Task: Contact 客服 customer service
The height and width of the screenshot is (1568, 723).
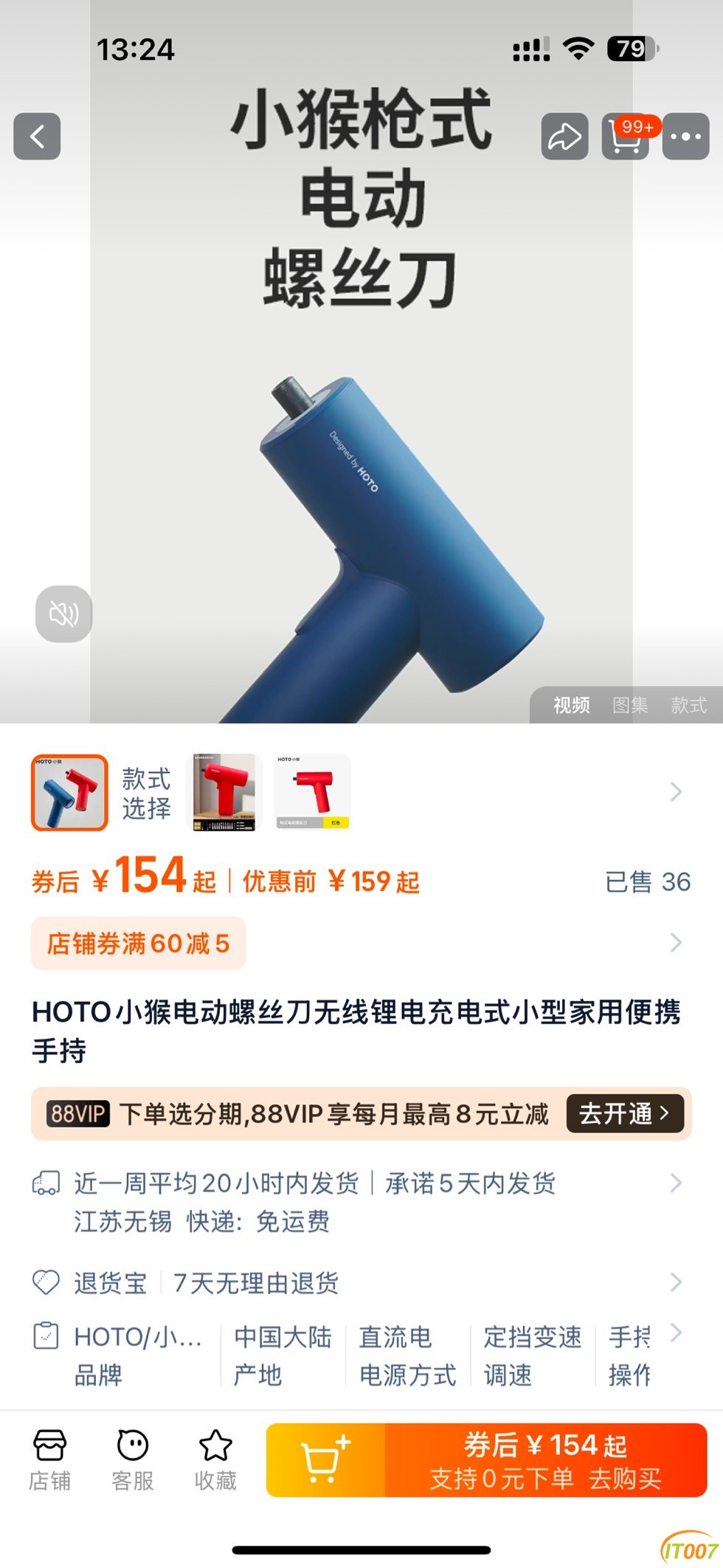Action: (x=133, y=1460)
